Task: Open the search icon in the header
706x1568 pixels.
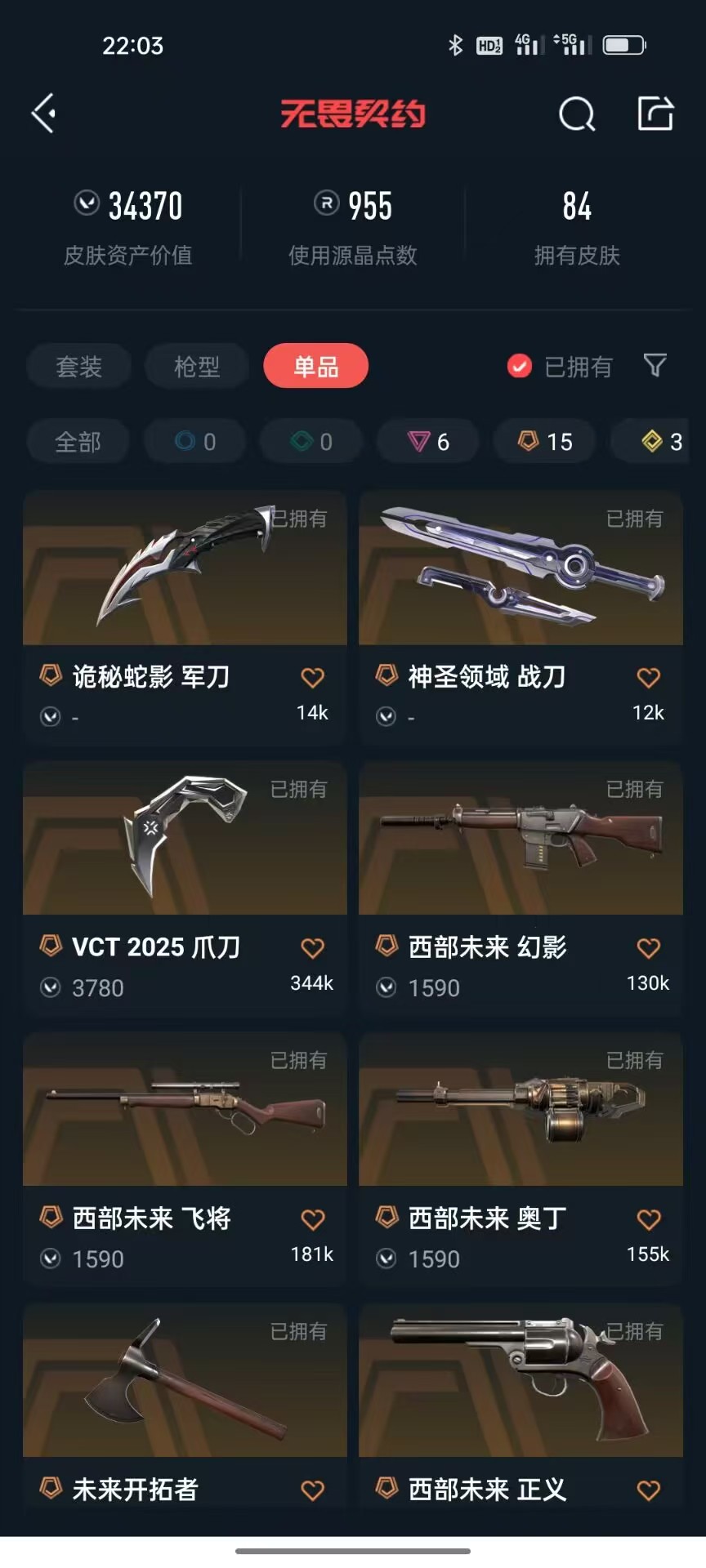Action: point(576,114)
